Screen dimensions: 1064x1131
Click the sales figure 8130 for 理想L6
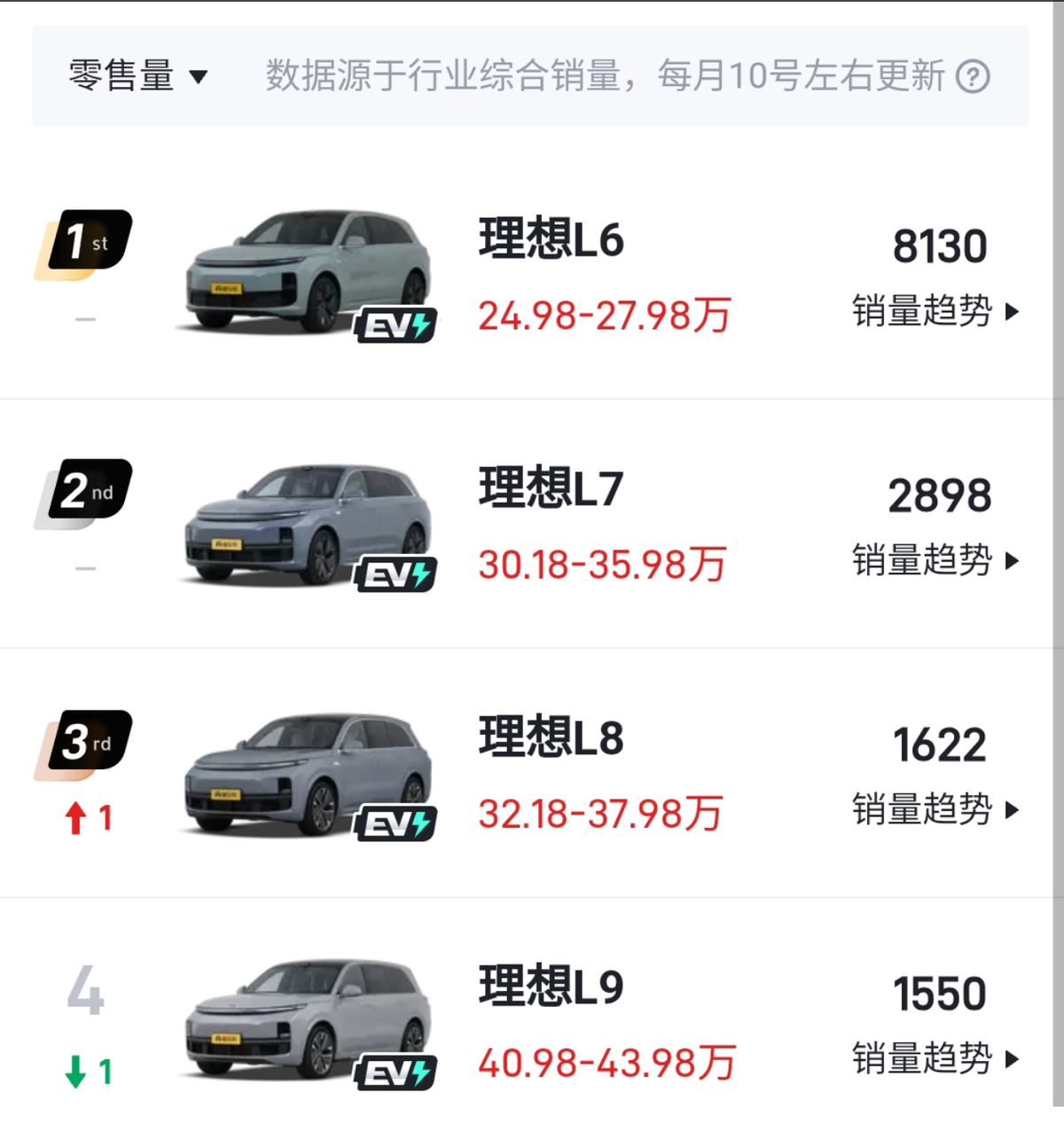coord(940,246)
